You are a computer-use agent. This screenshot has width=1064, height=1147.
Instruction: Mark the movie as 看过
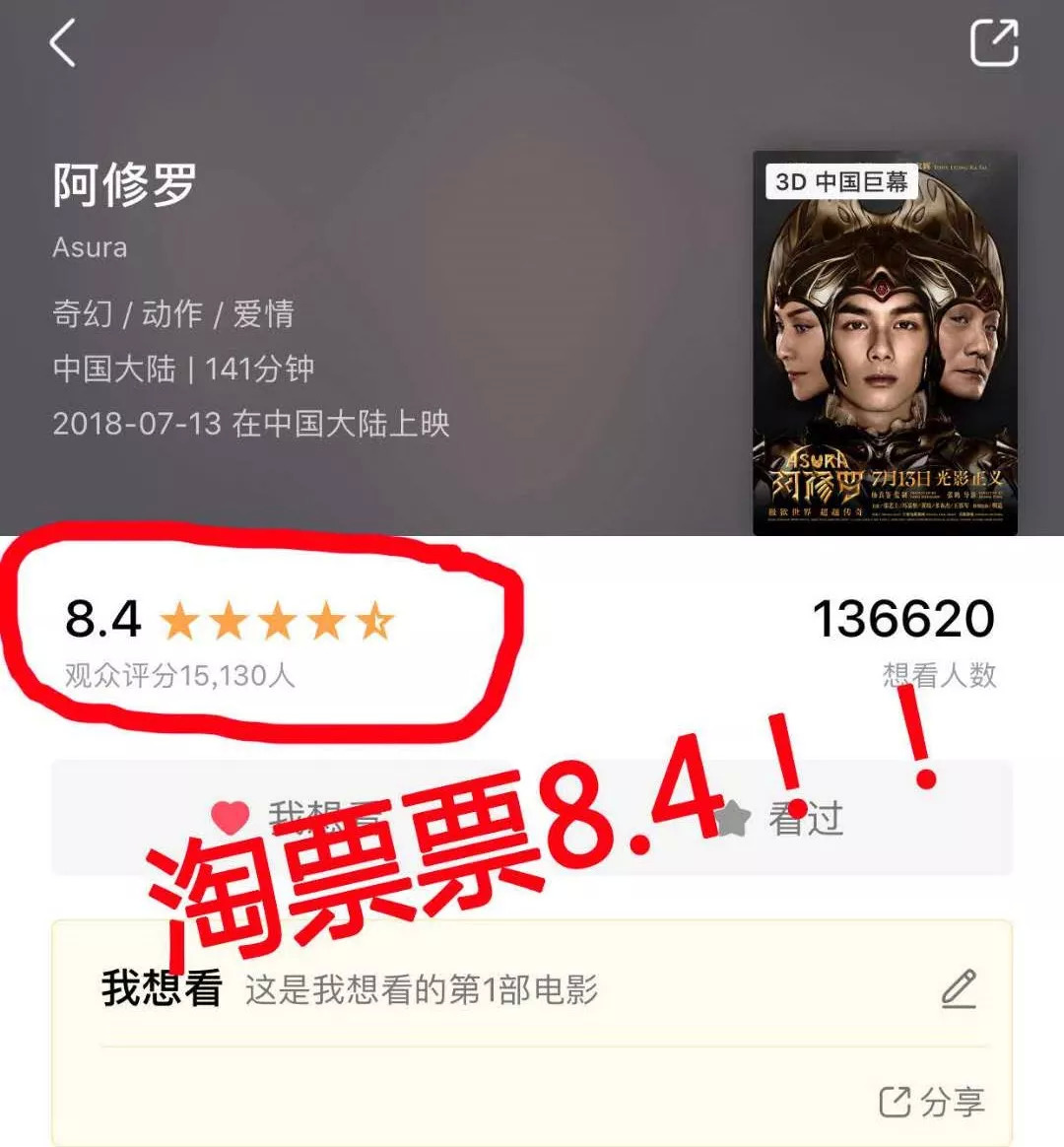click(x=778, y=818)
